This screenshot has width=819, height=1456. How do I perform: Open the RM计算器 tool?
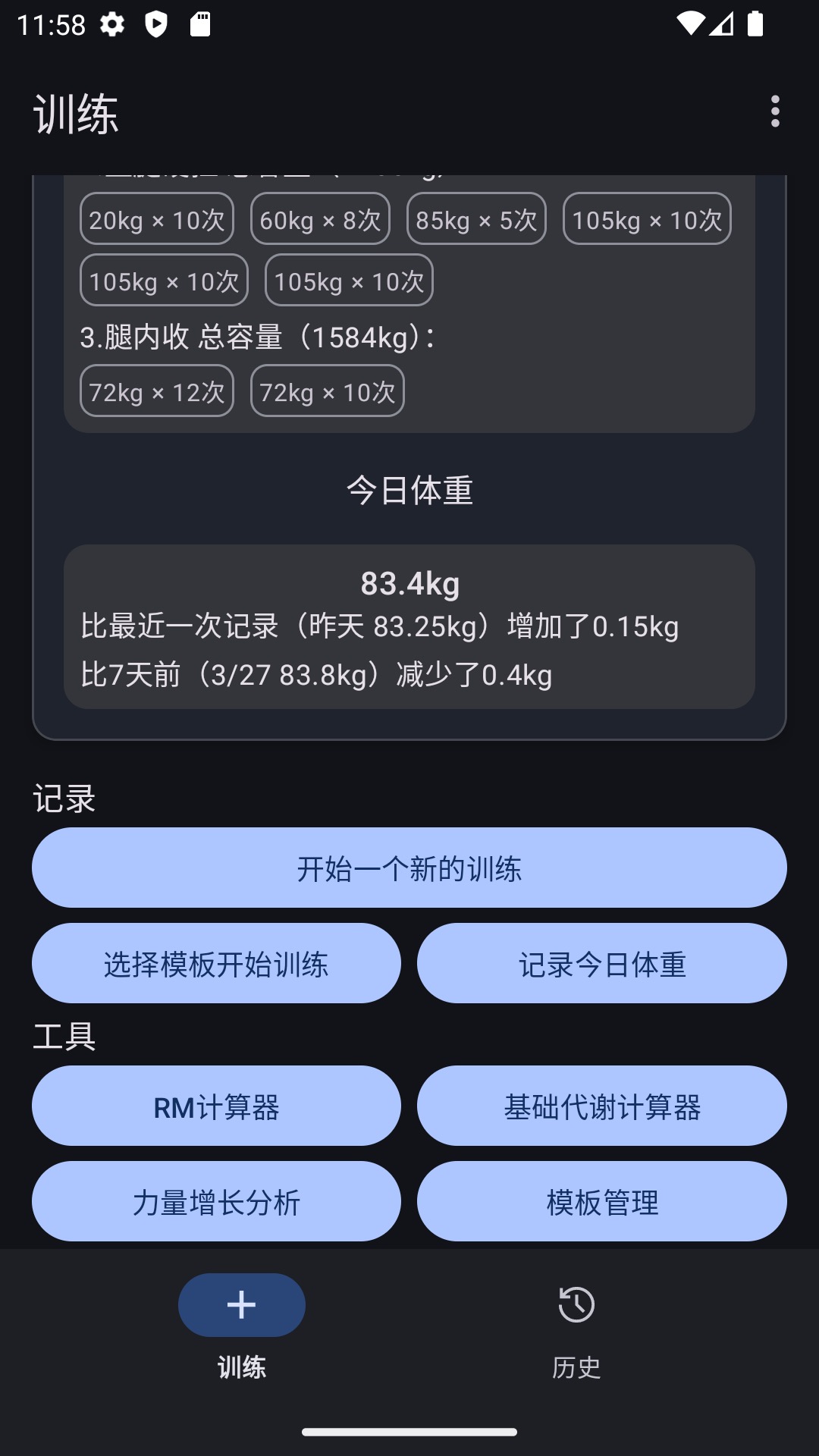point(216,1106)
